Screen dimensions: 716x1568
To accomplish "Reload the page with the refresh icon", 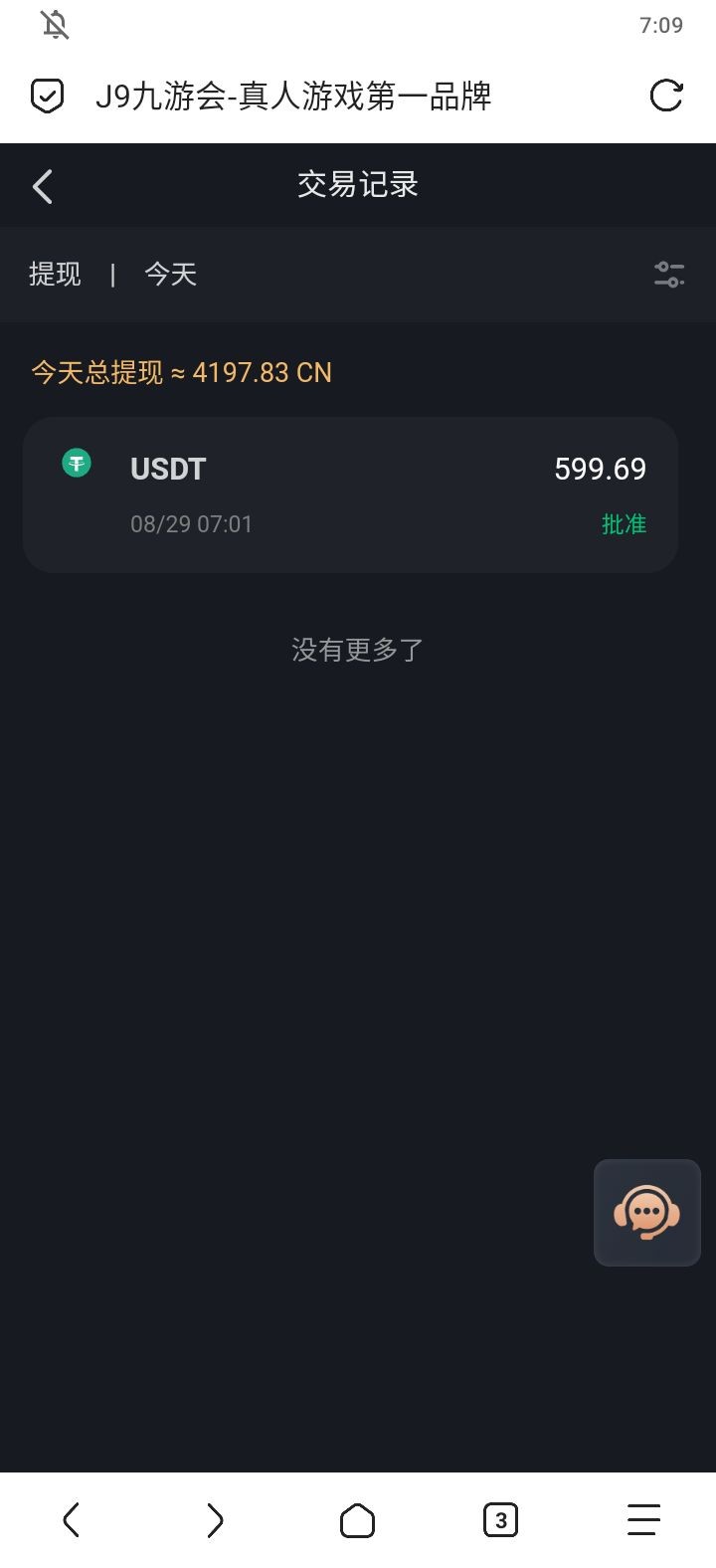I will click(665, 97).
